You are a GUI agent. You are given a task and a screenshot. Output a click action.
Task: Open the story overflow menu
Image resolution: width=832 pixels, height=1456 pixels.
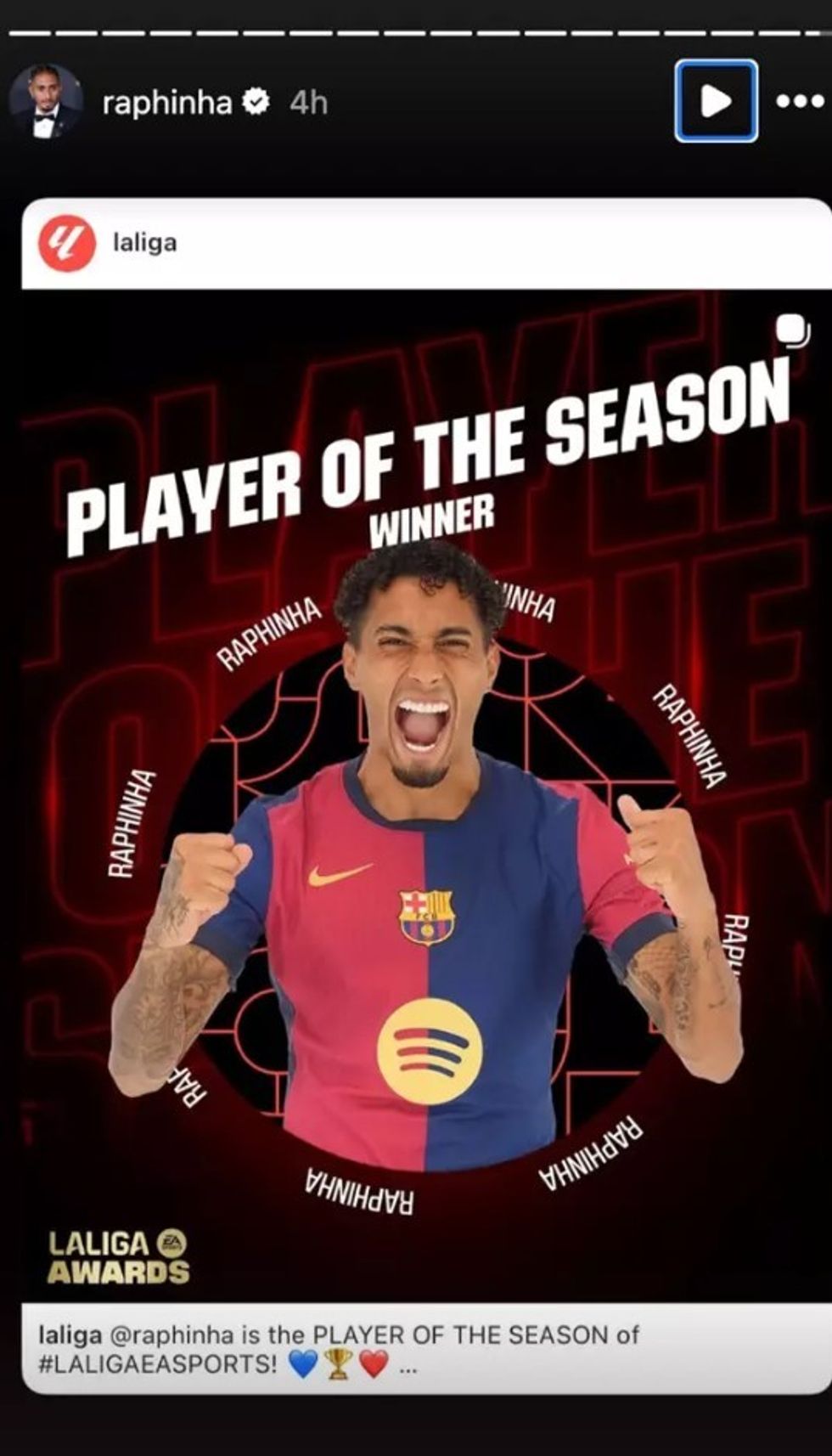[800, 101]
